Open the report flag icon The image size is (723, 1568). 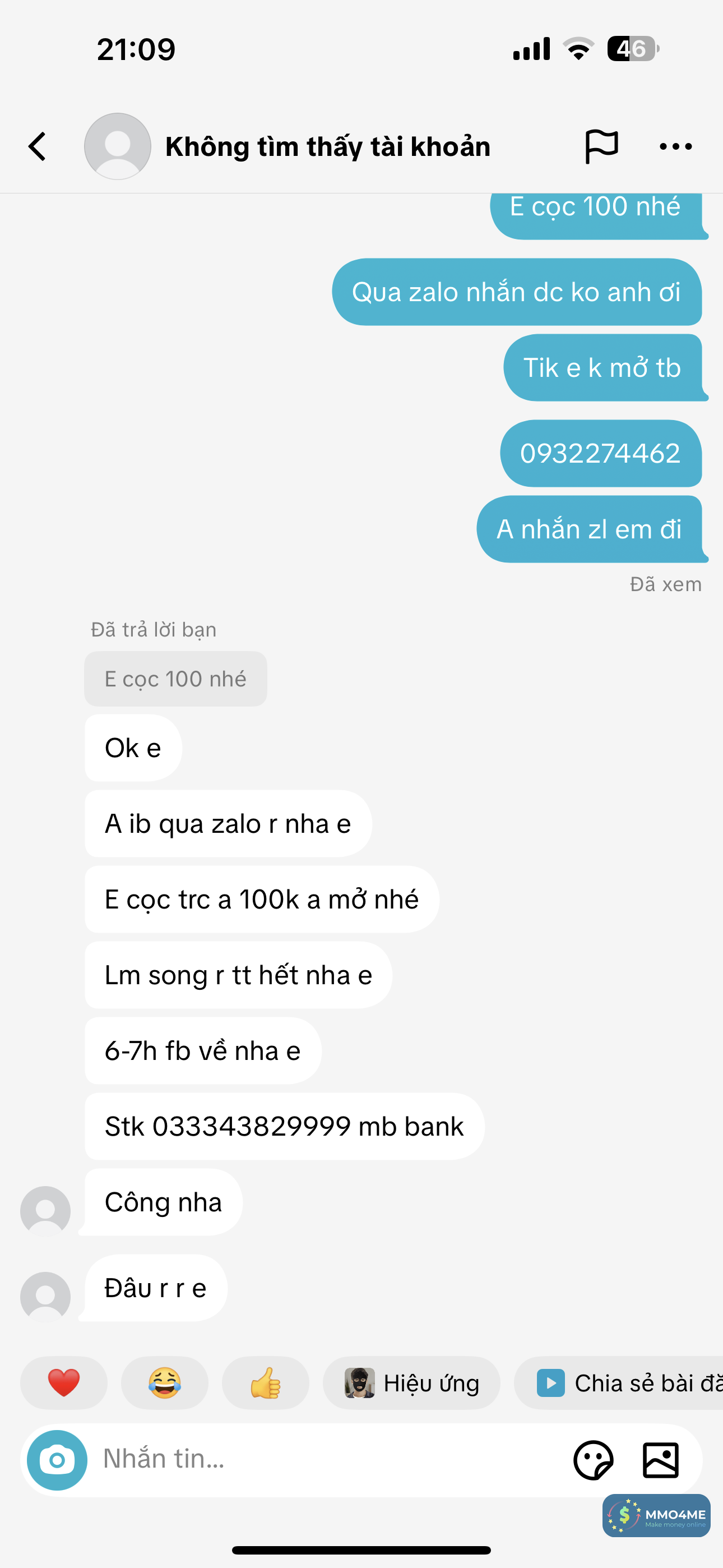(x=601, y=147)
